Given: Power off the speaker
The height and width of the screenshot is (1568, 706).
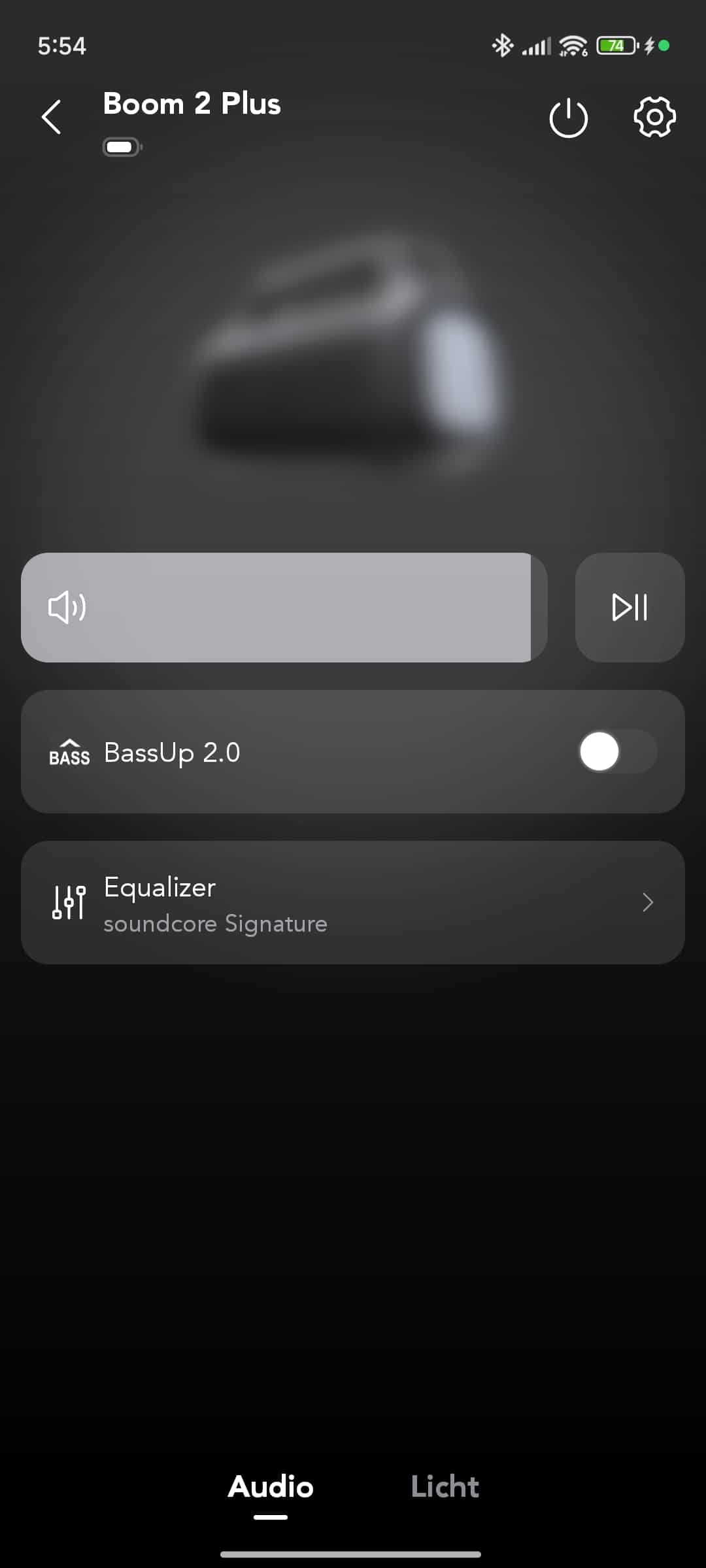Looking at the screenshot, I should tap(568, 118).
